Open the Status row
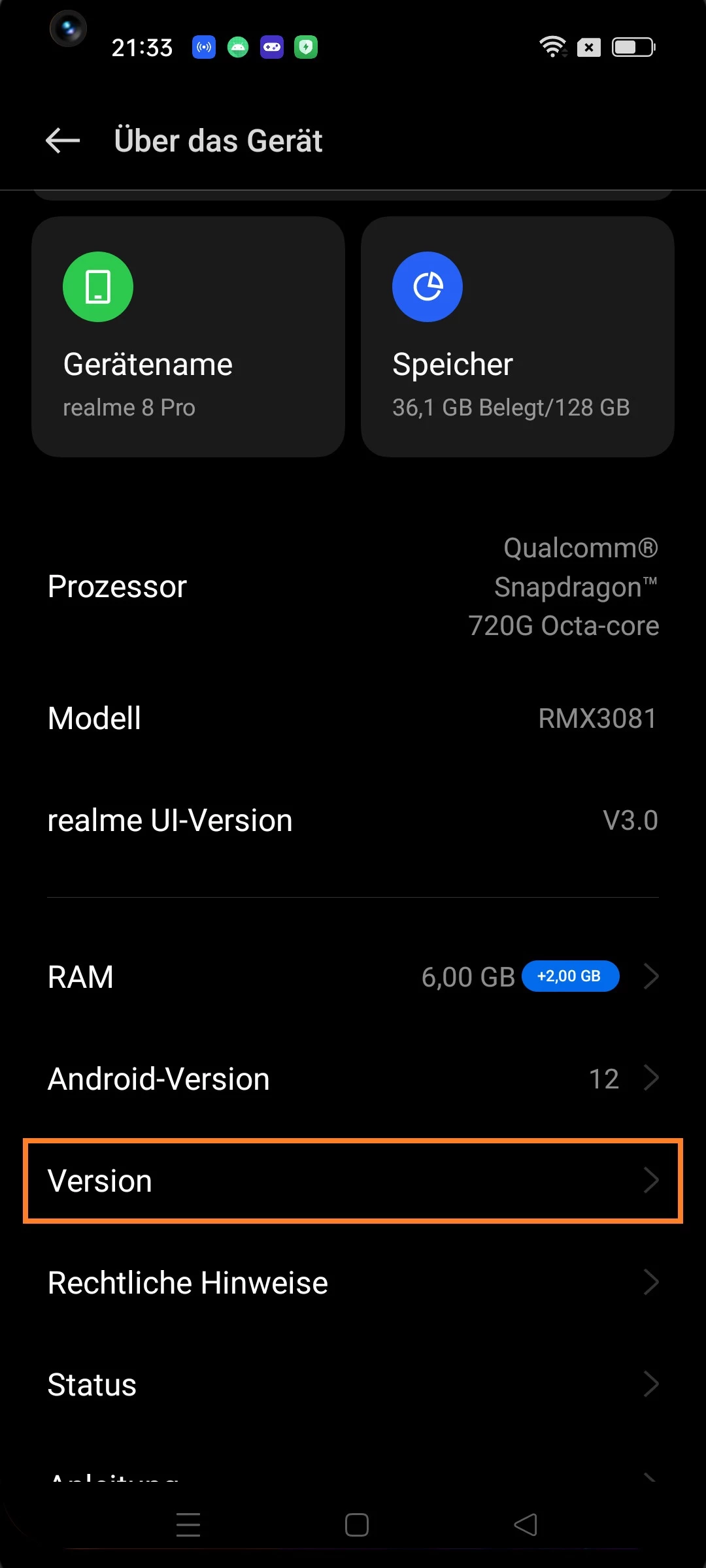706x1568 pixels. (353, 1384)
